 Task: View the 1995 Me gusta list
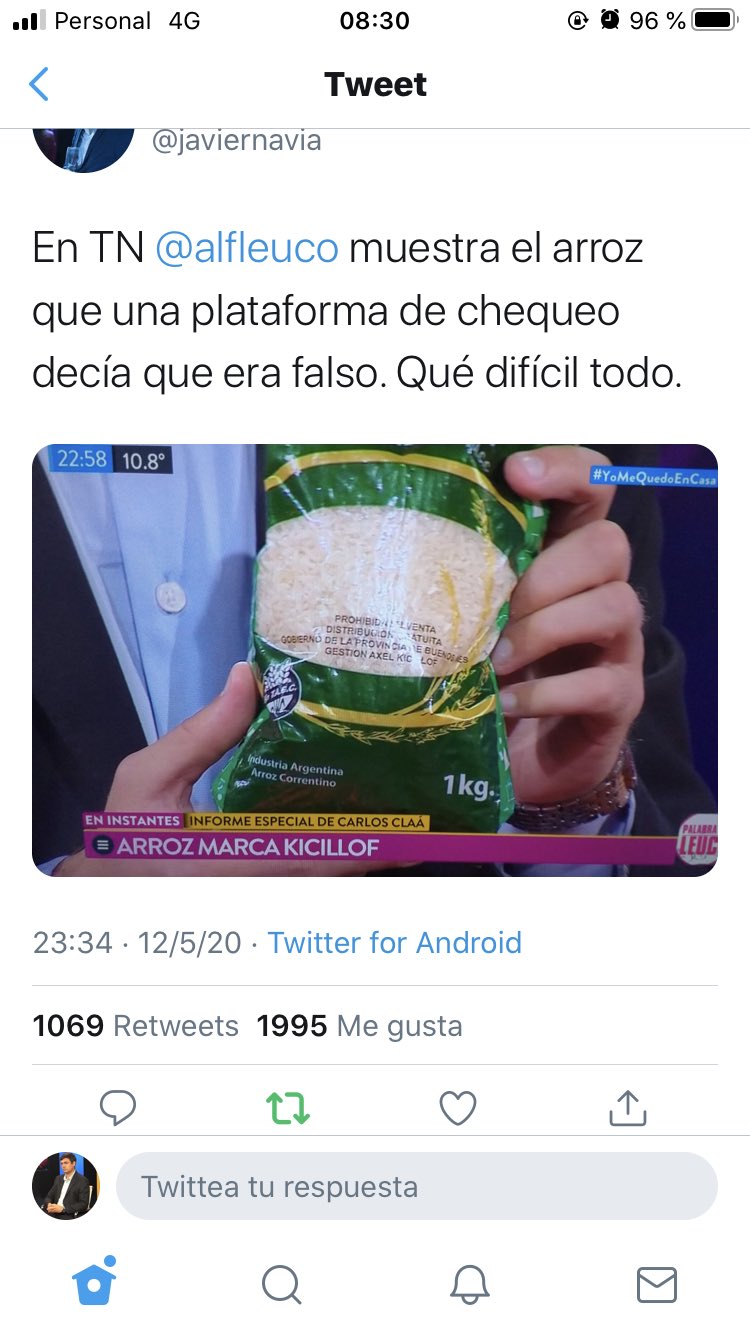[x=359, y=1026]
